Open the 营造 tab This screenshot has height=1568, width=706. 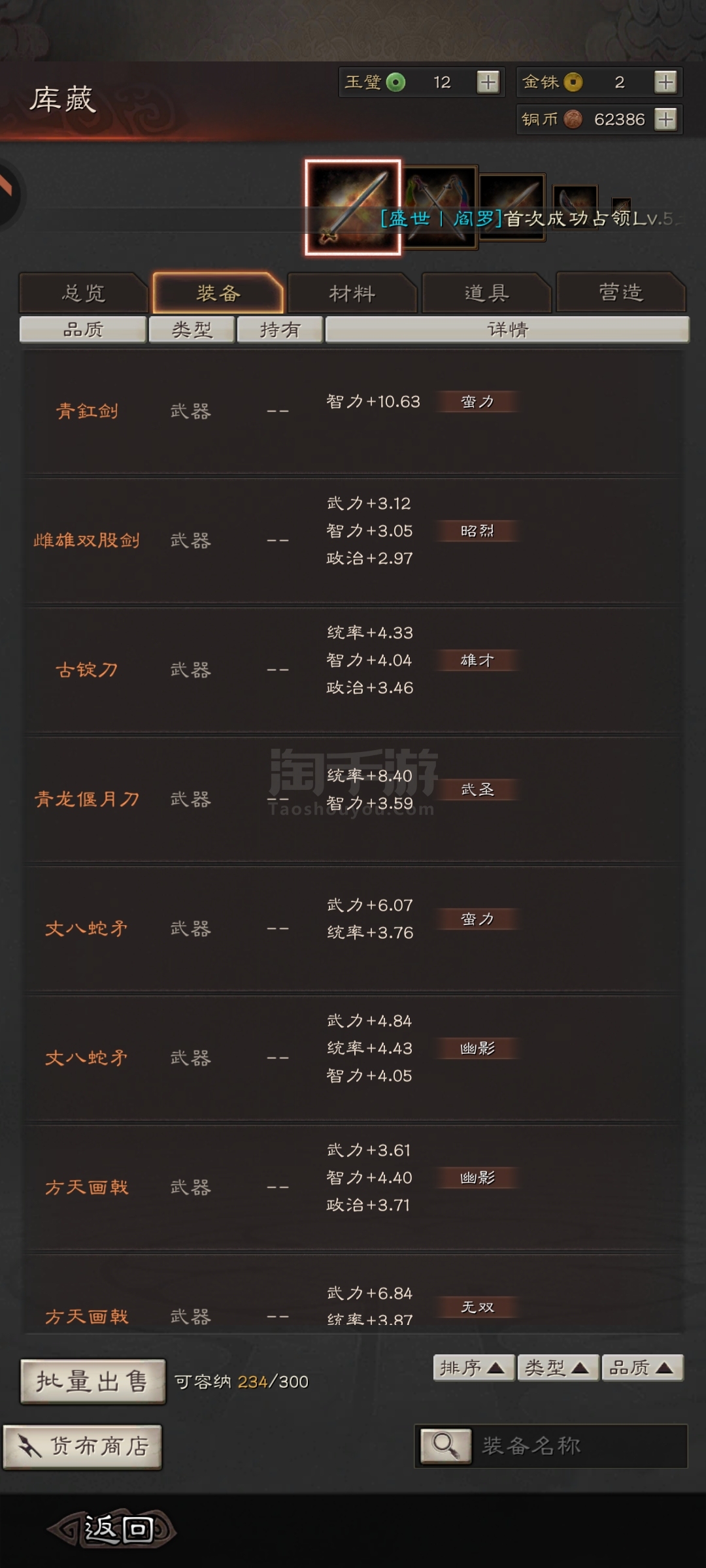coord(621,293)
